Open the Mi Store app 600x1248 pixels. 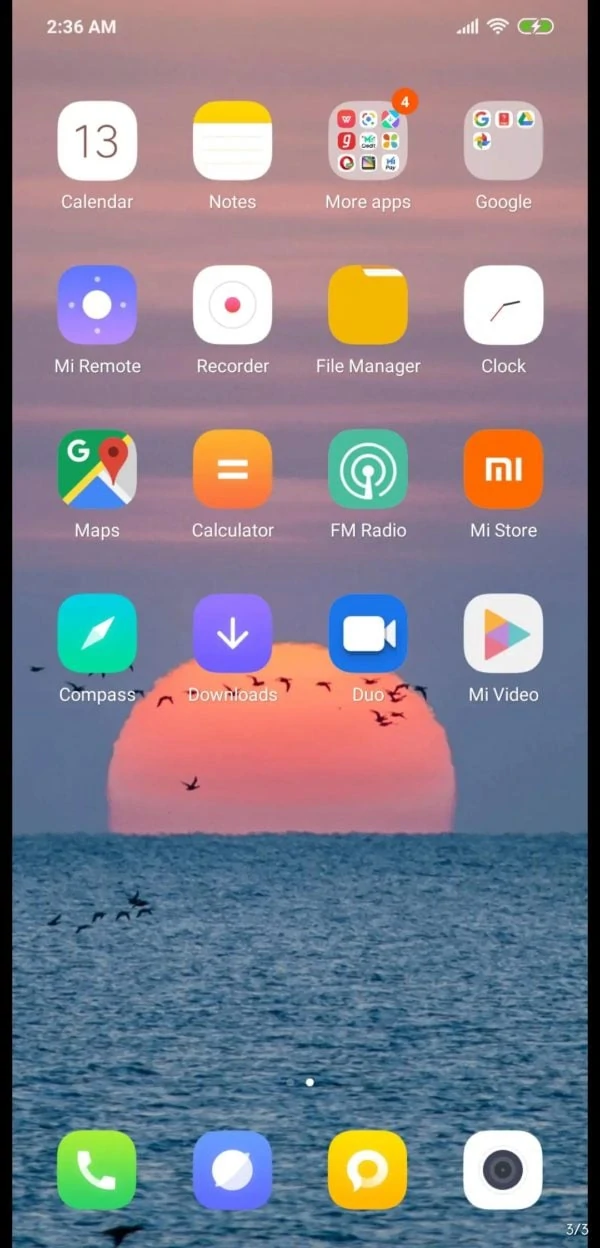(x=503, y=469)
